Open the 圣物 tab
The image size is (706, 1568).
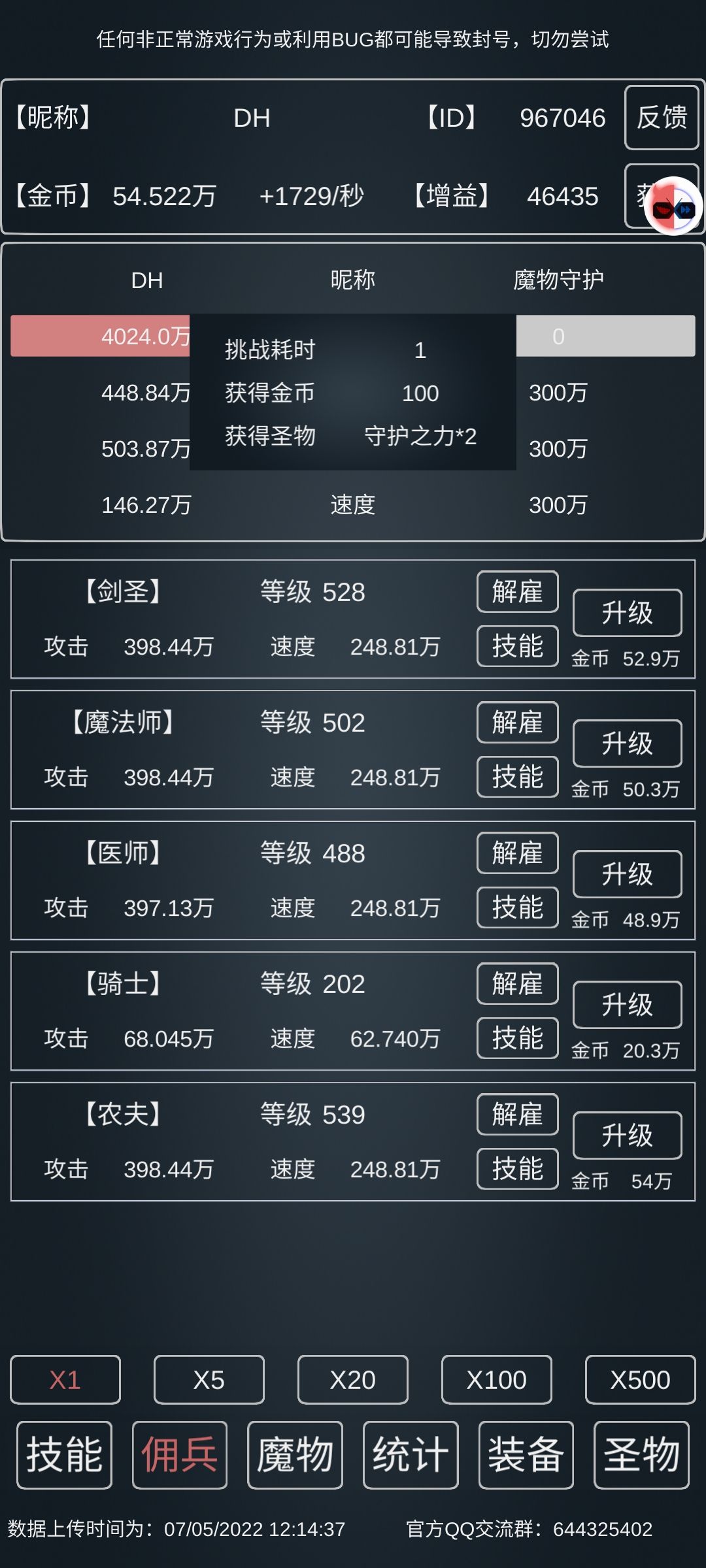tap(642, 1454)
